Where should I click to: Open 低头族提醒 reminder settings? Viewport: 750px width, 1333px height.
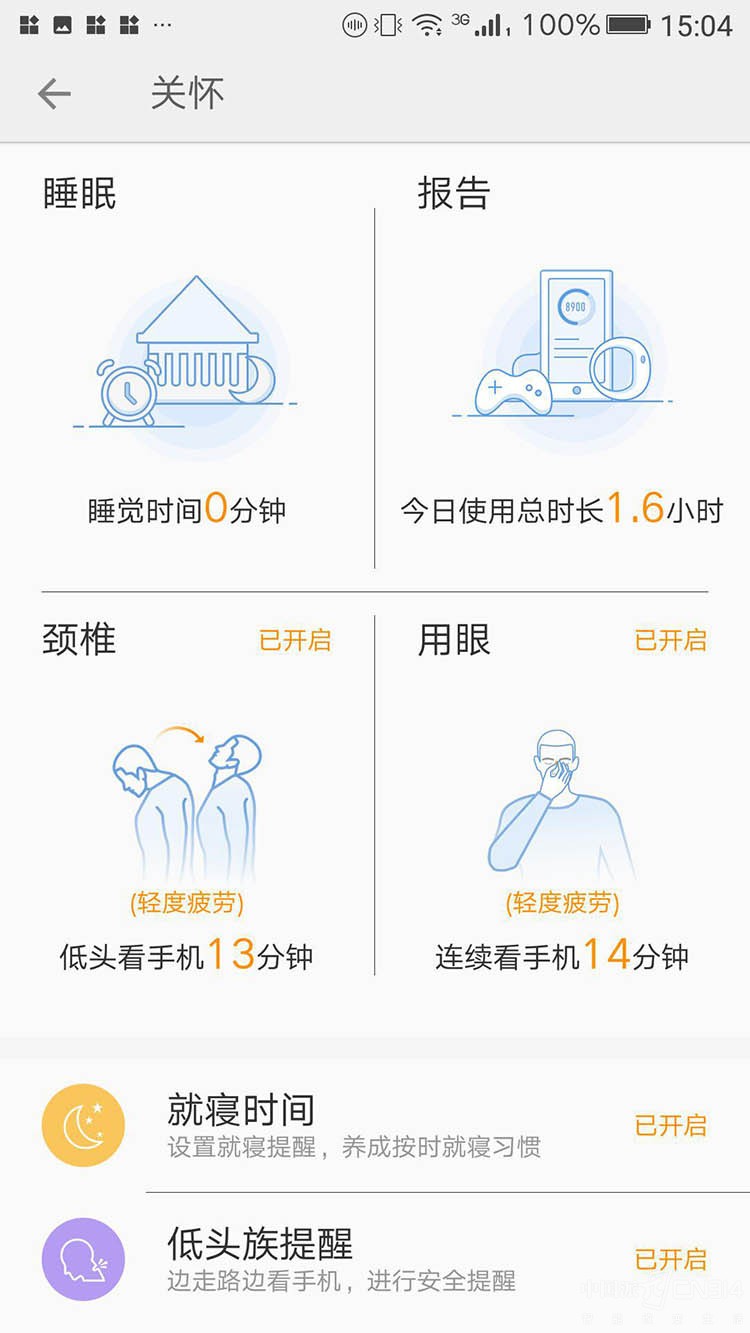coord(375,1259)
